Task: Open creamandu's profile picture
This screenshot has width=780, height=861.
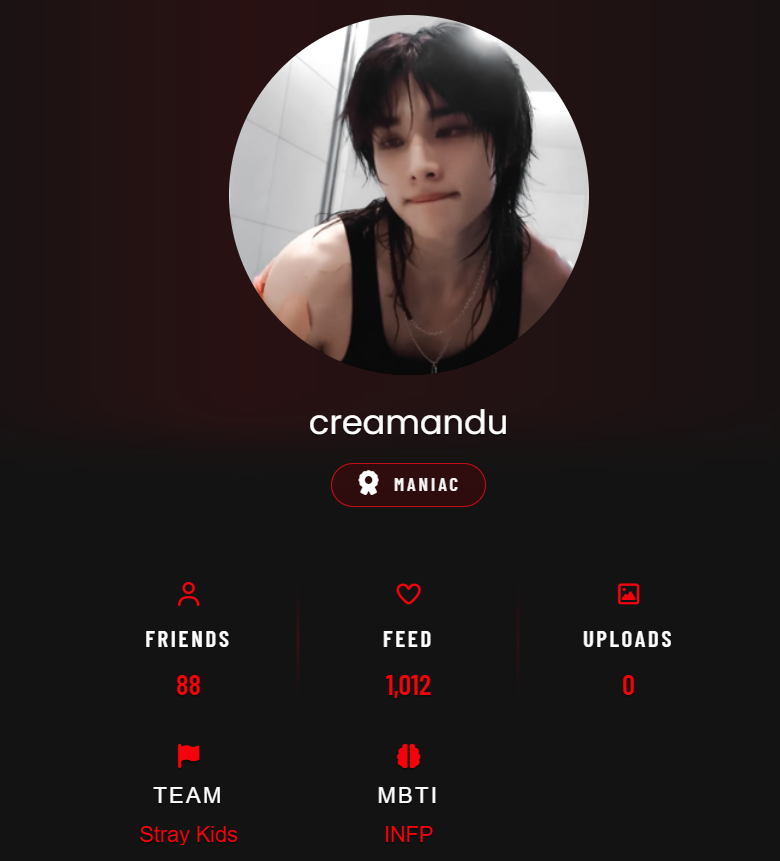Action: click(408, 195)
